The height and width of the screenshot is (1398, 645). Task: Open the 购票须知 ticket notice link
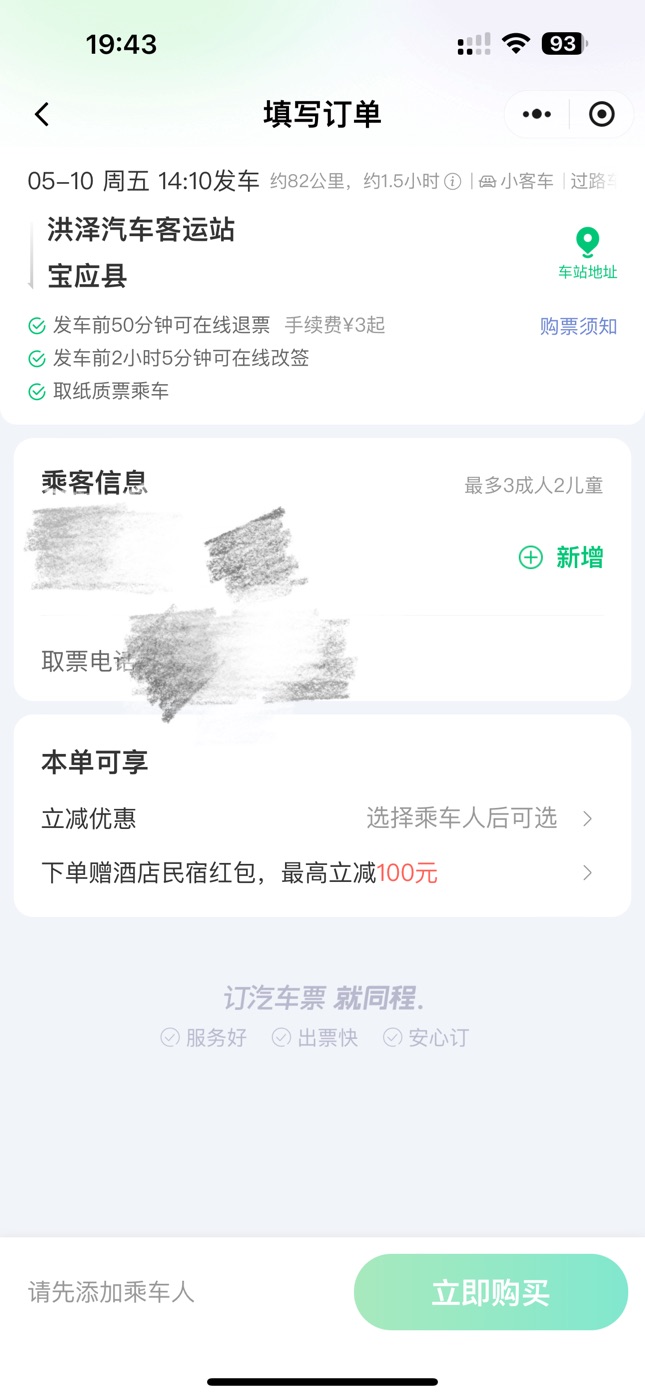[578, 326]
